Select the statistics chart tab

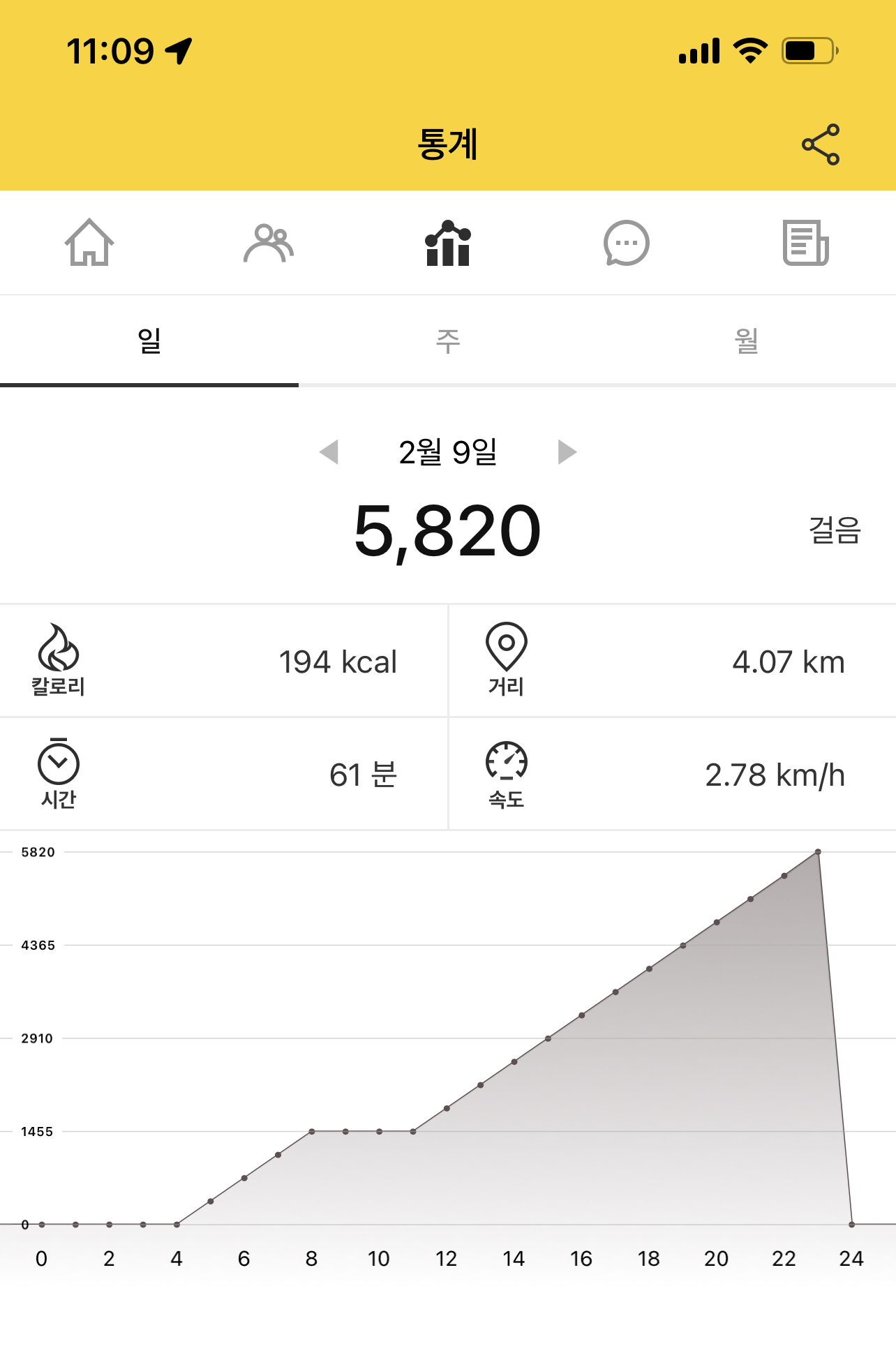(448, 243)
